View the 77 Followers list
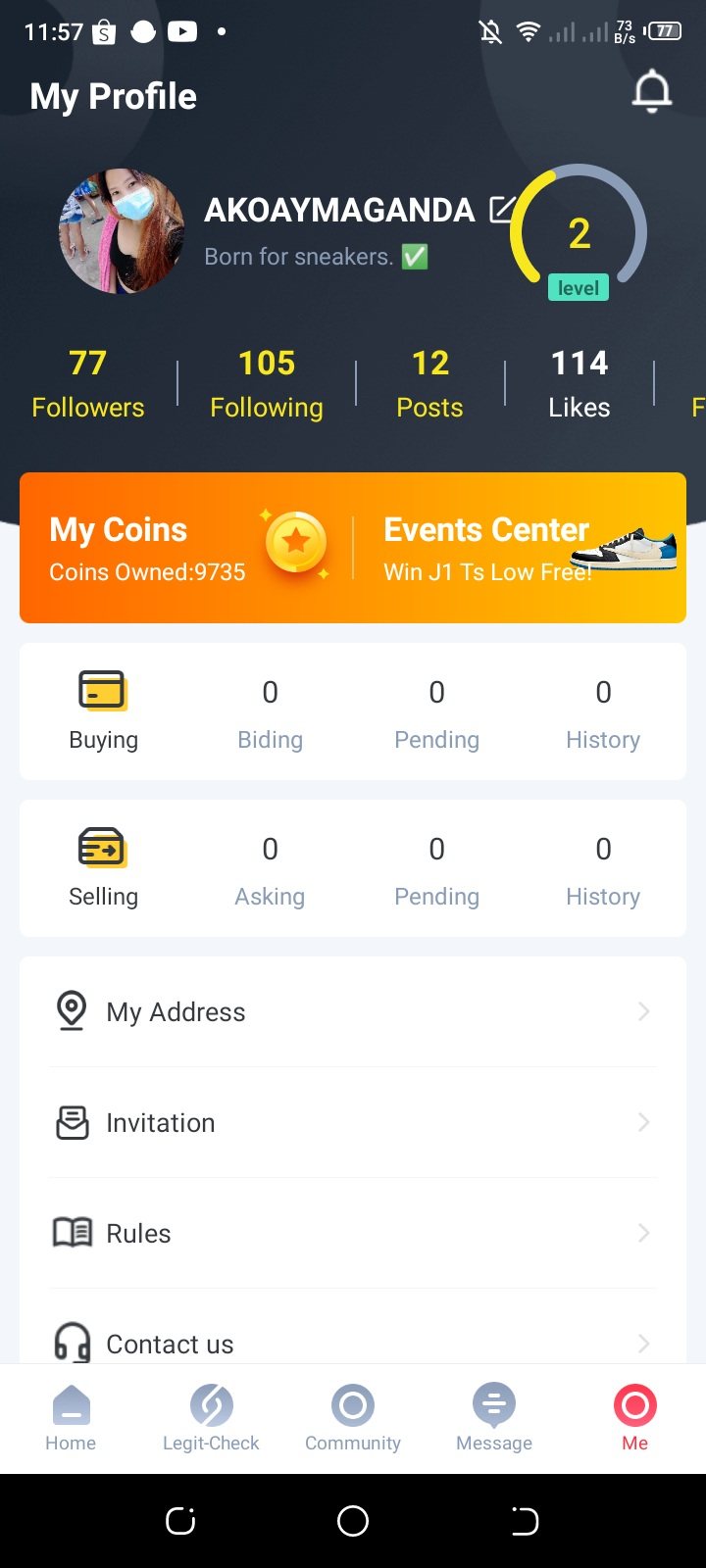 pos(88,384)
